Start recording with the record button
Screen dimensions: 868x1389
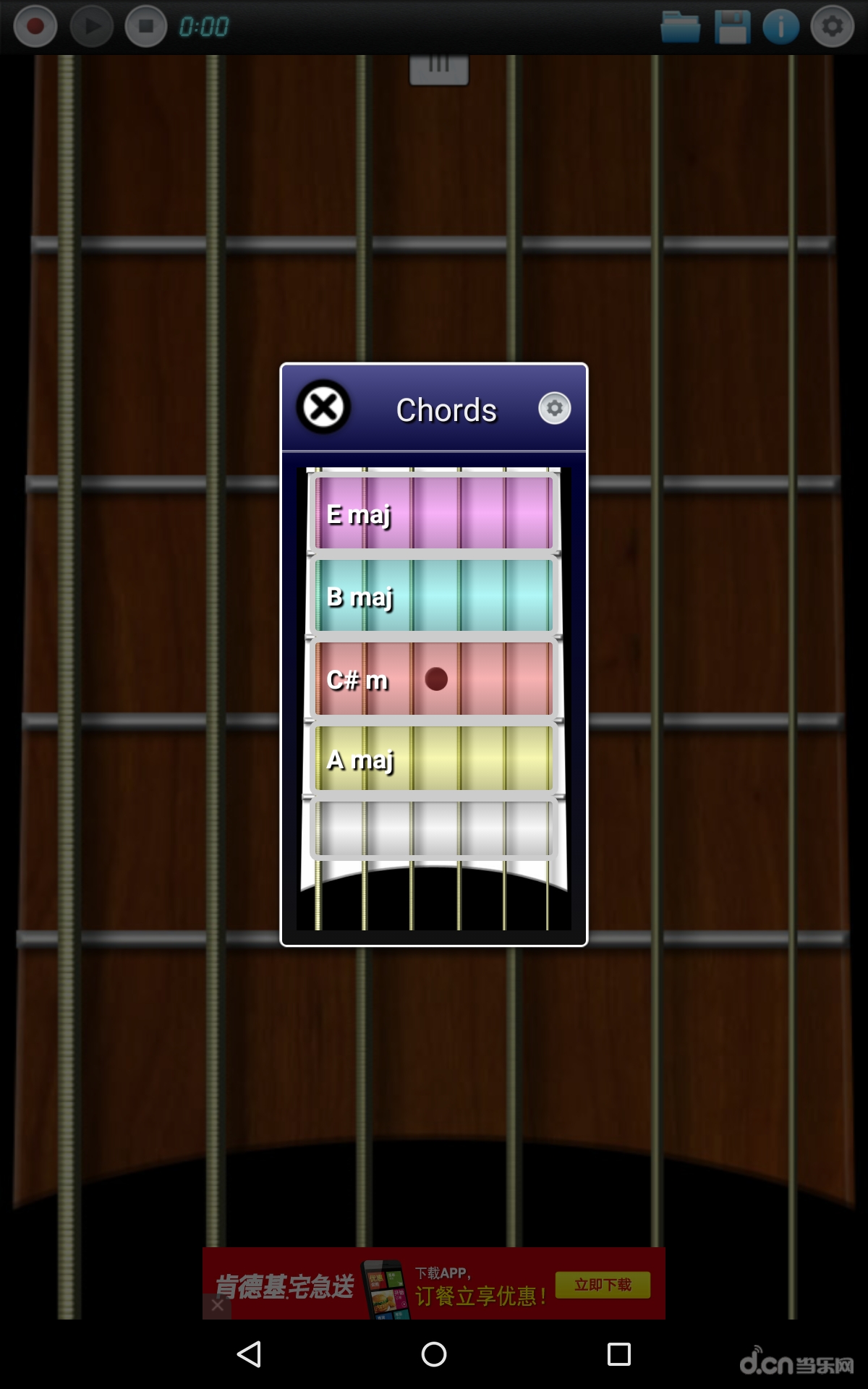[35, 27]
